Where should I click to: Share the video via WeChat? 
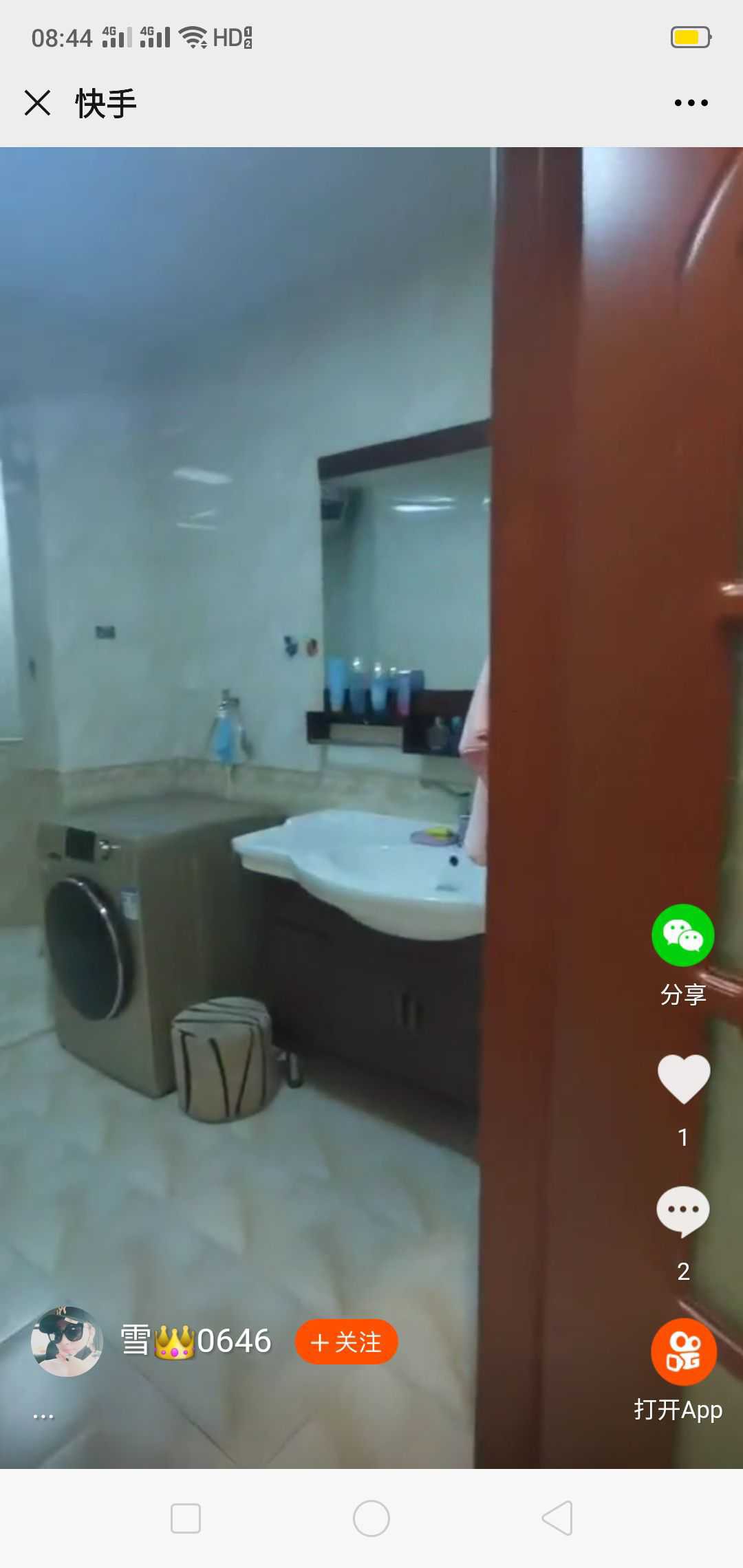(682, 936)
